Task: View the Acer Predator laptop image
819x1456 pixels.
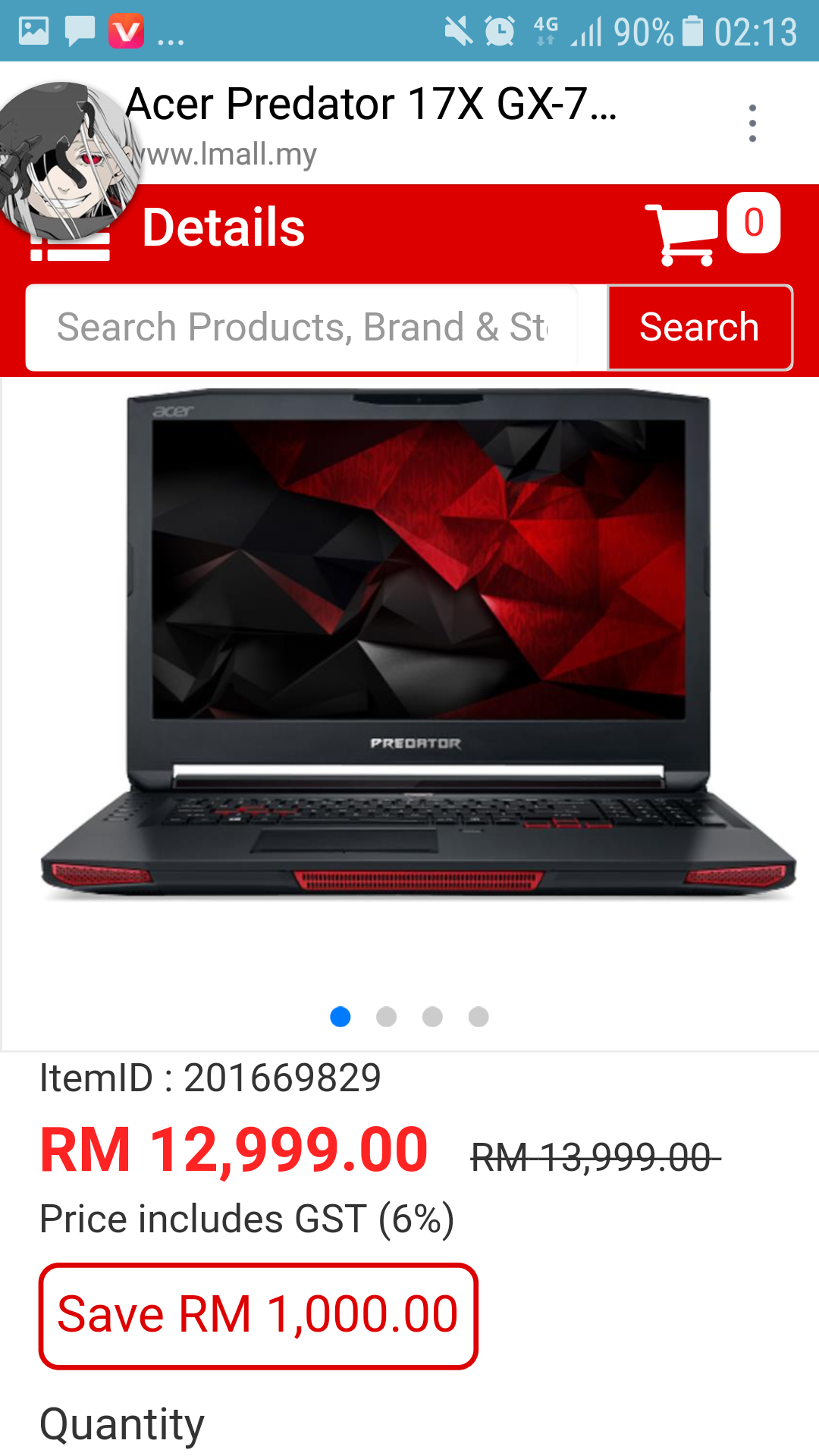Action: (x=417, y=645)
